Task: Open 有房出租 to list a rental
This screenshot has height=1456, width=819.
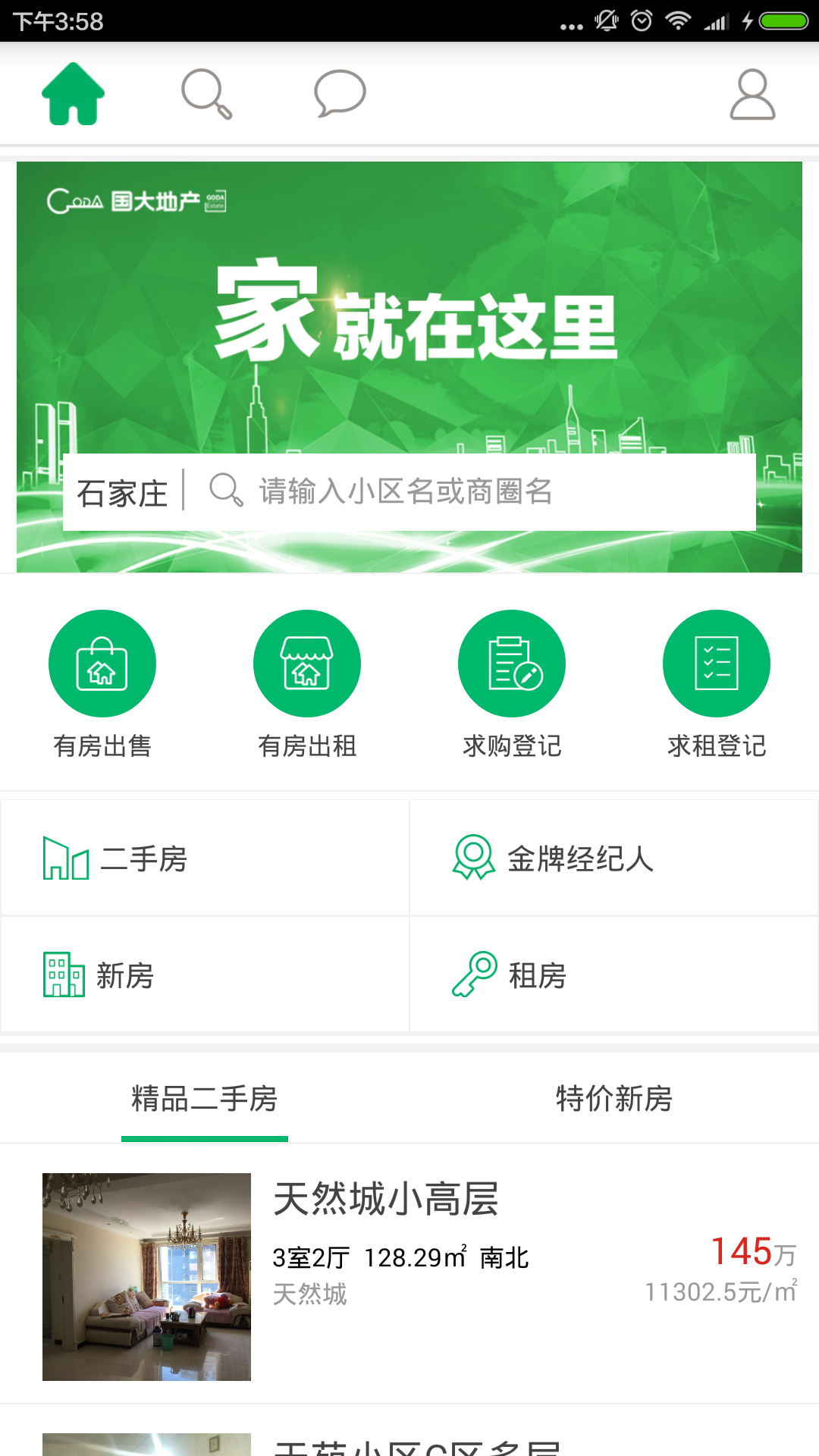Action: click(307, 682)
